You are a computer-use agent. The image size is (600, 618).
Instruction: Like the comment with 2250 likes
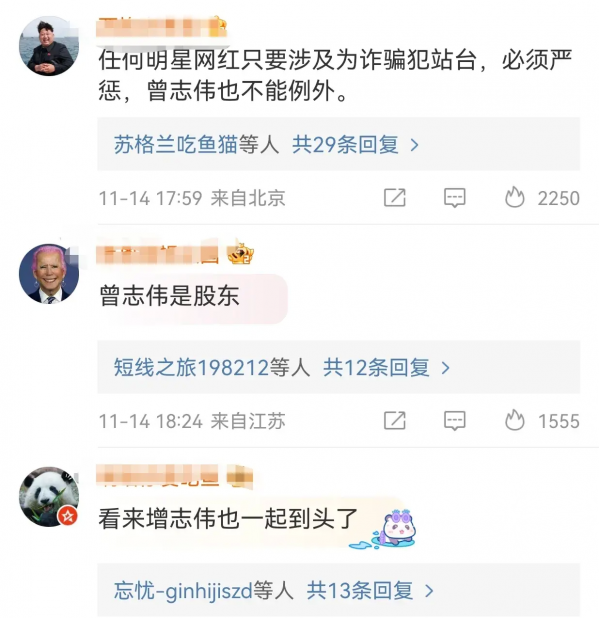[x=515, y=198]
